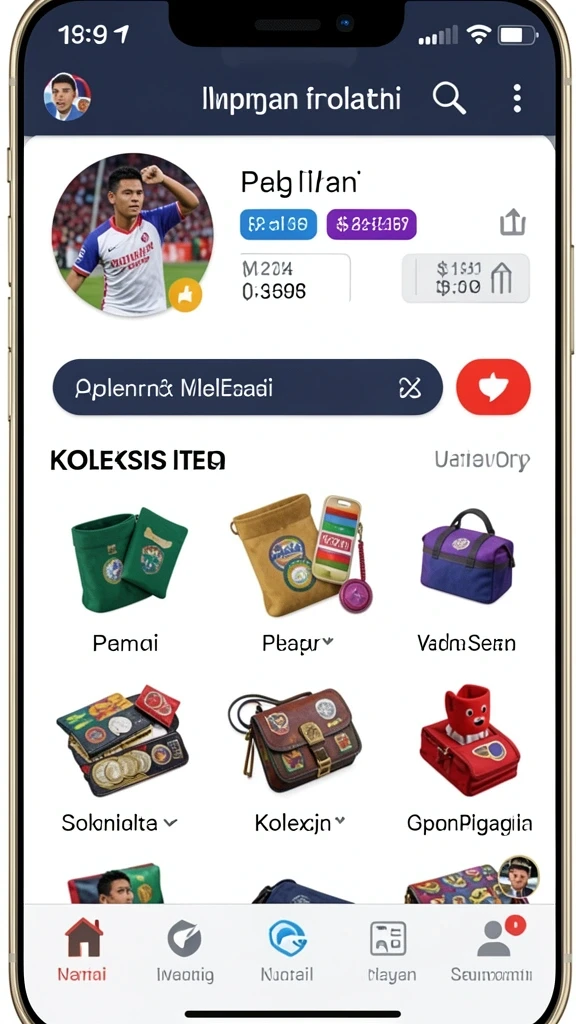Switch to the Seunnomin profile tab

[x=492, y=950]
